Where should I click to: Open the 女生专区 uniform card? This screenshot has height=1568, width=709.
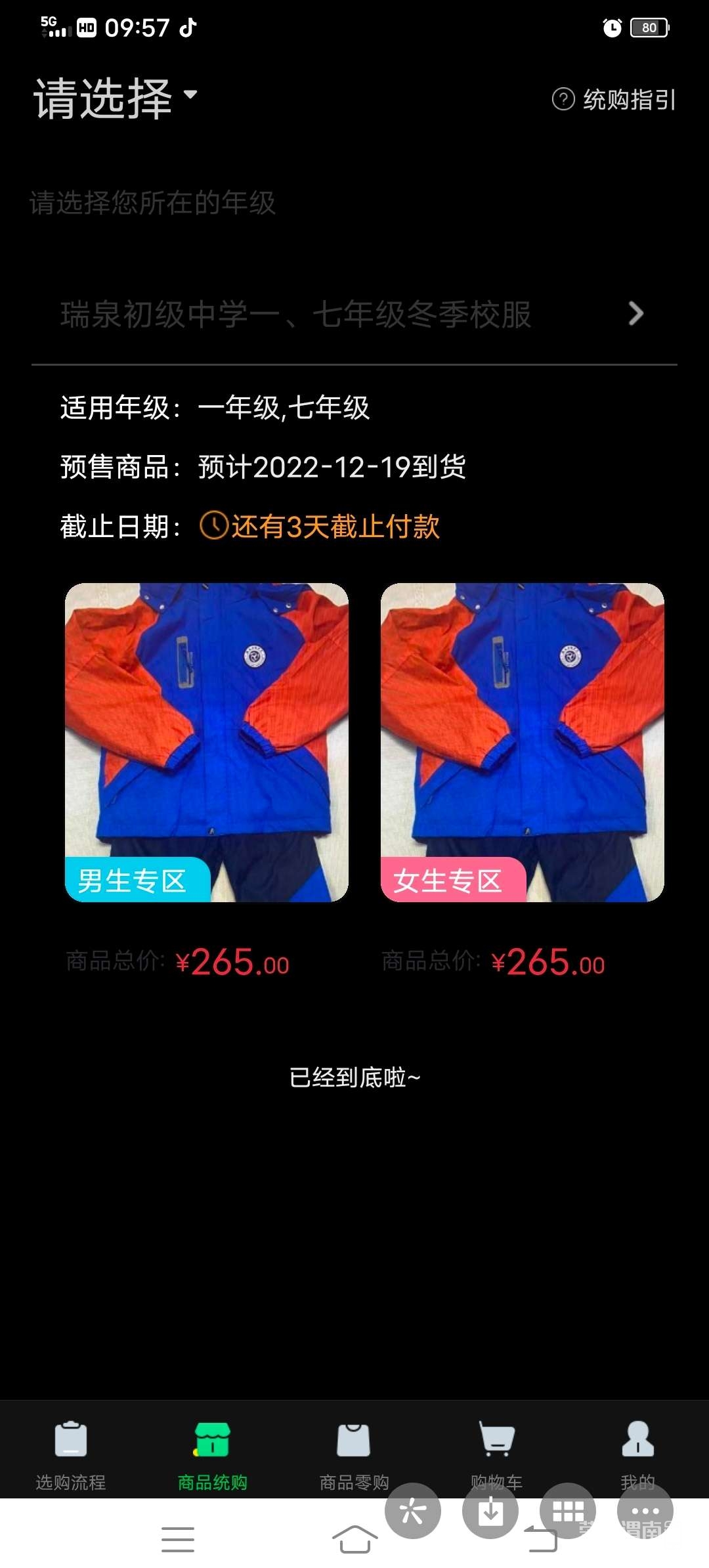click(522, 742)
